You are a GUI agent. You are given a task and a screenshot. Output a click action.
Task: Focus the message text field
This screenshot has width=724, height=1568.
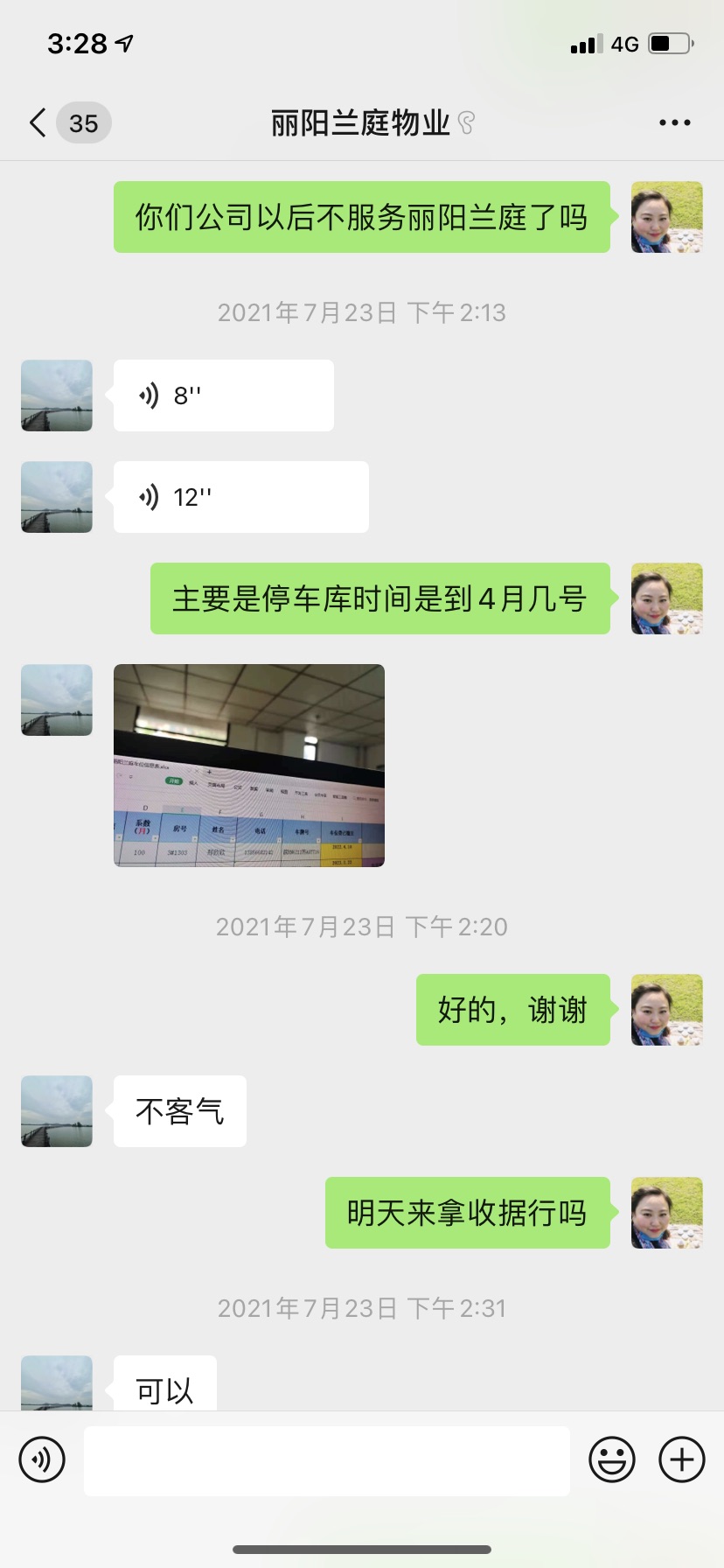tap(326, 1460)
